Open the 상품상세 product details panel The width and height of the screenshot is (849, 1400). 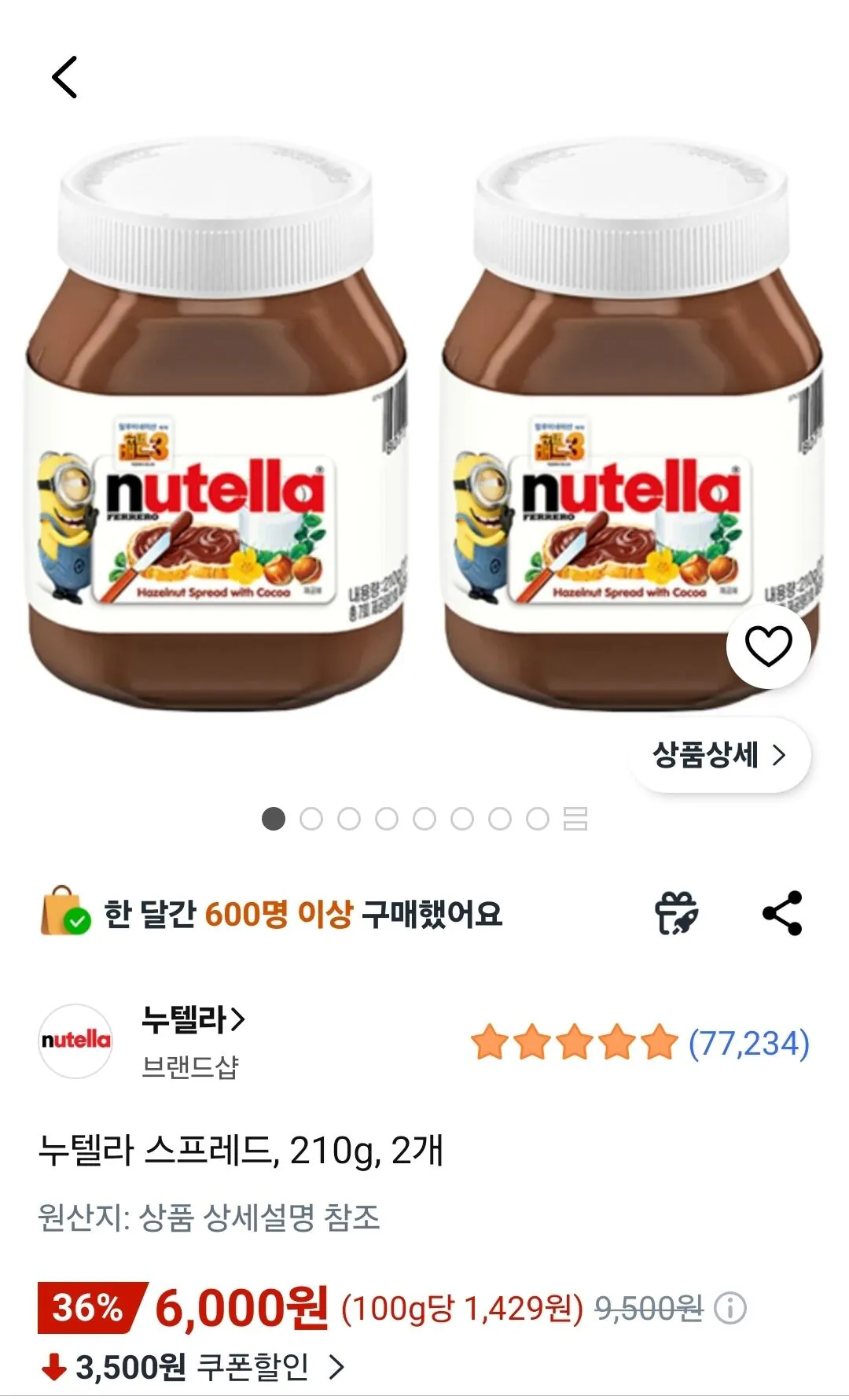[719, 753]
